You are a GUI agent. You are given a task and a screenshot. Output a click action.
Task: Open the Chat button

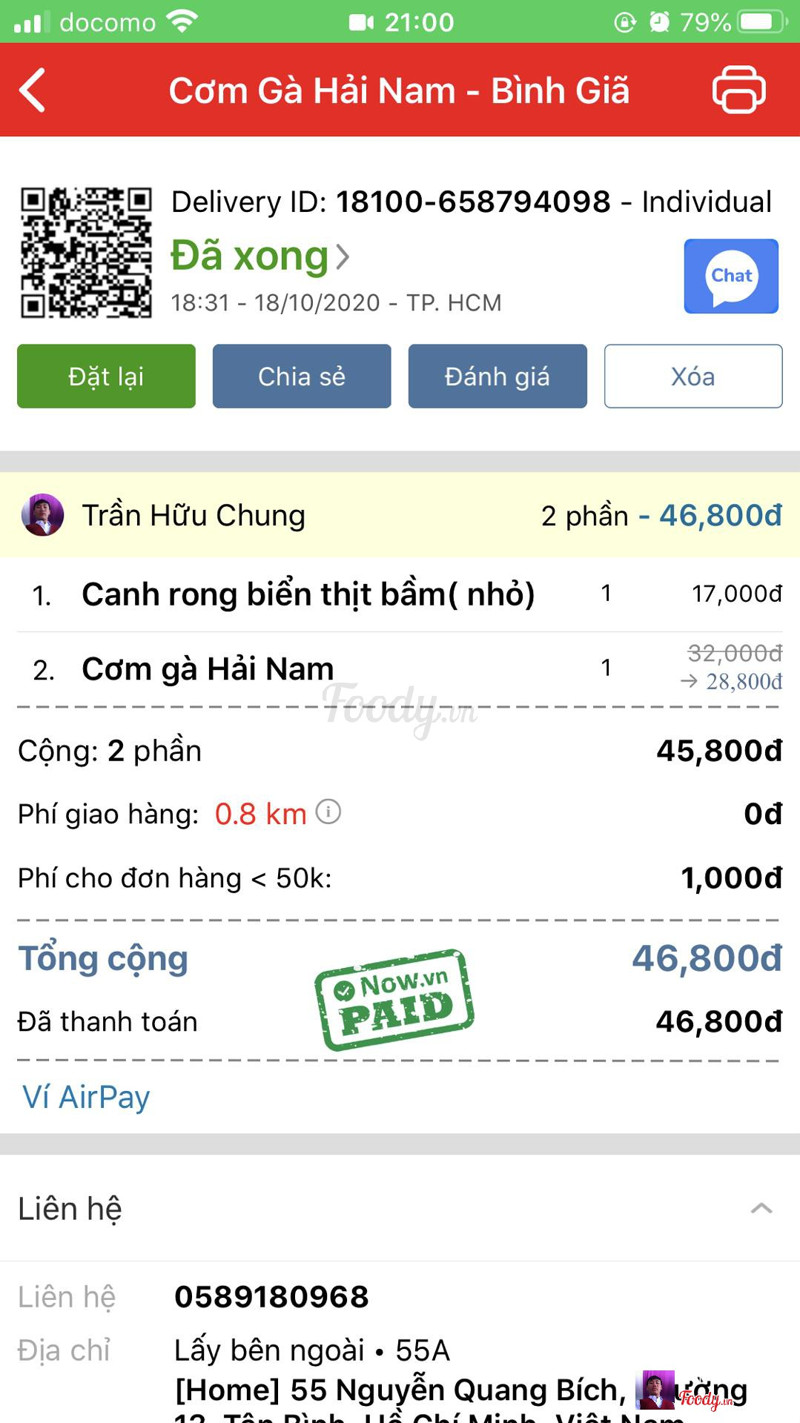click(x=731, y=276)
